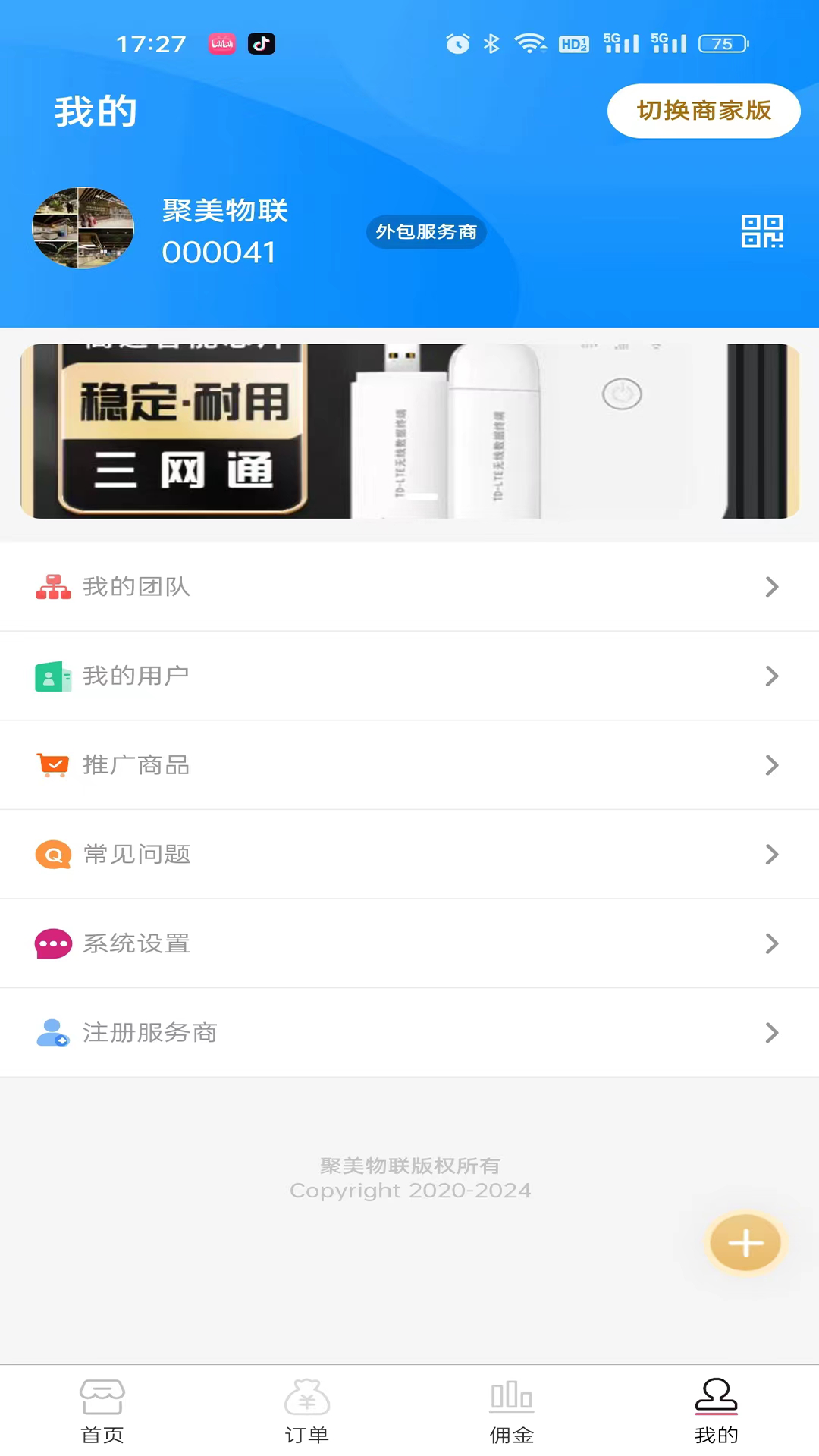Open the 订单 tab
Image resolution: width=819 pixels, height=1456 pixels.
click(307, 1410)
